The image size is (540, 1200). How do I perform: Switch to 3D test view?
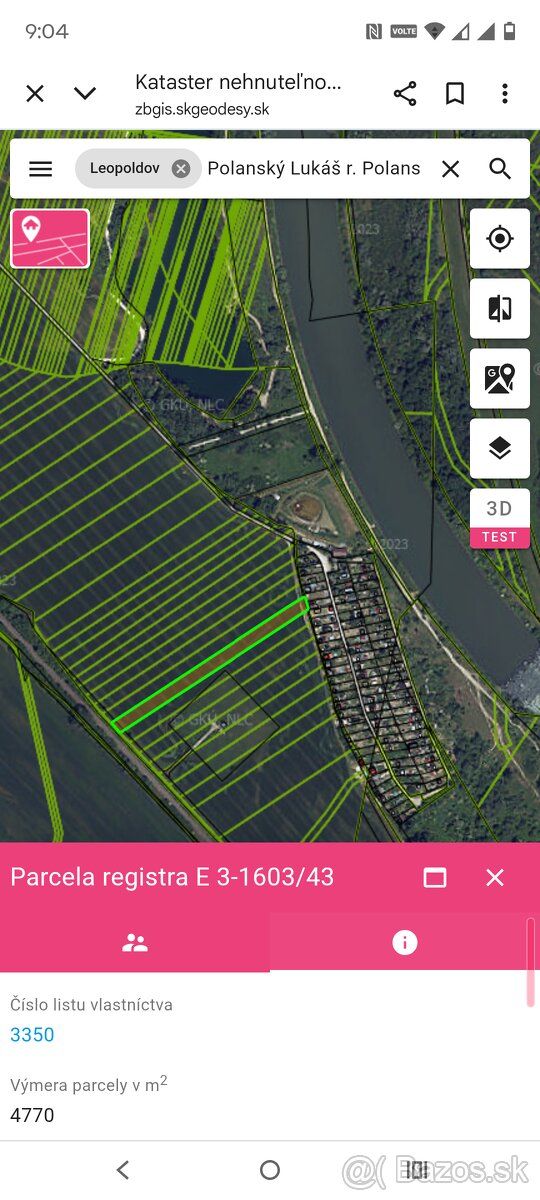click(x=500, y=519)
